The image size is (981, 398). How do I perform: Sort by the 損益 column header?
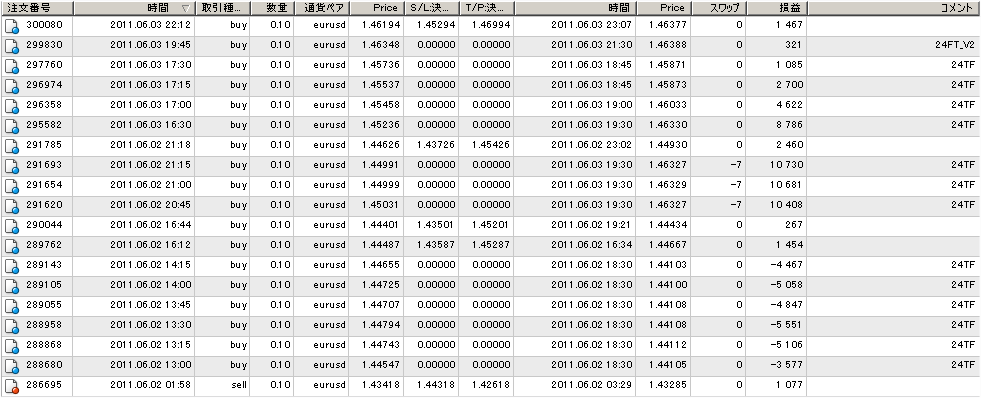coord(777,8)
